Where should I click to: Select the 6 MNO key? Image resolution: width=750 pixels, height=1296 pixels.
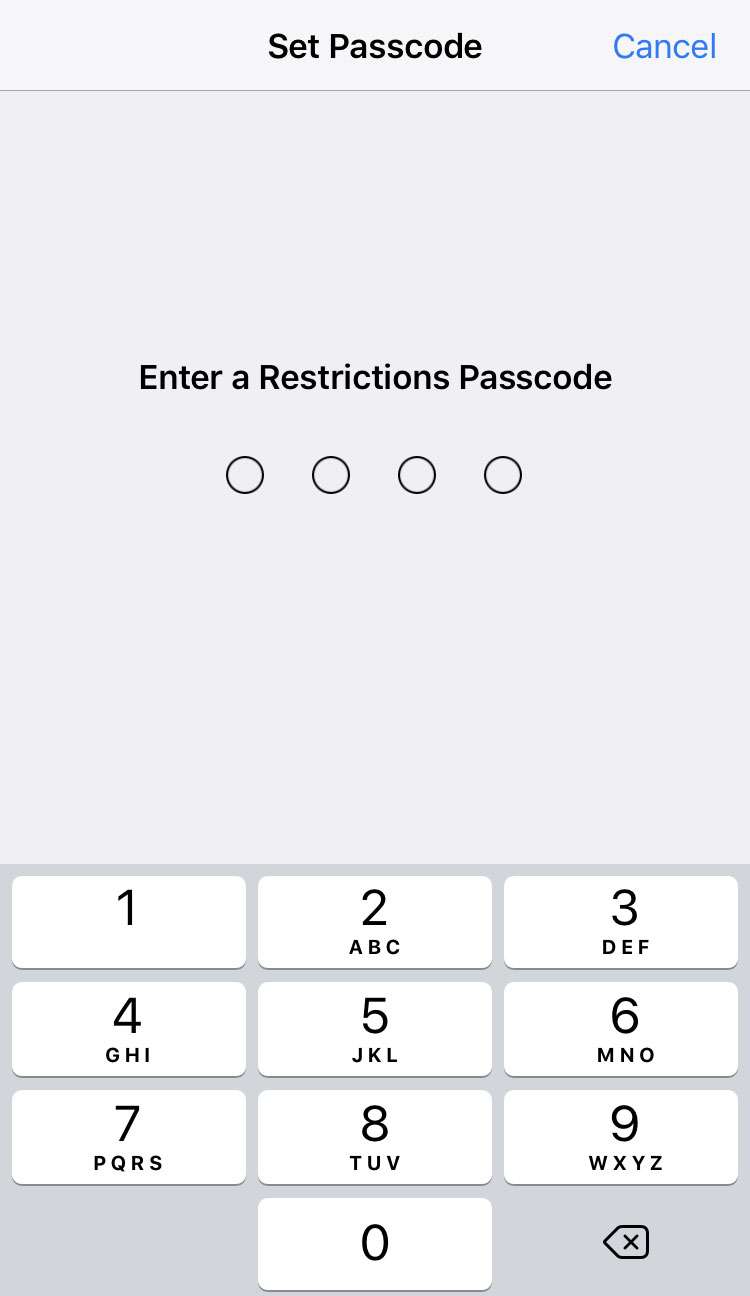tap(621, 1028)
